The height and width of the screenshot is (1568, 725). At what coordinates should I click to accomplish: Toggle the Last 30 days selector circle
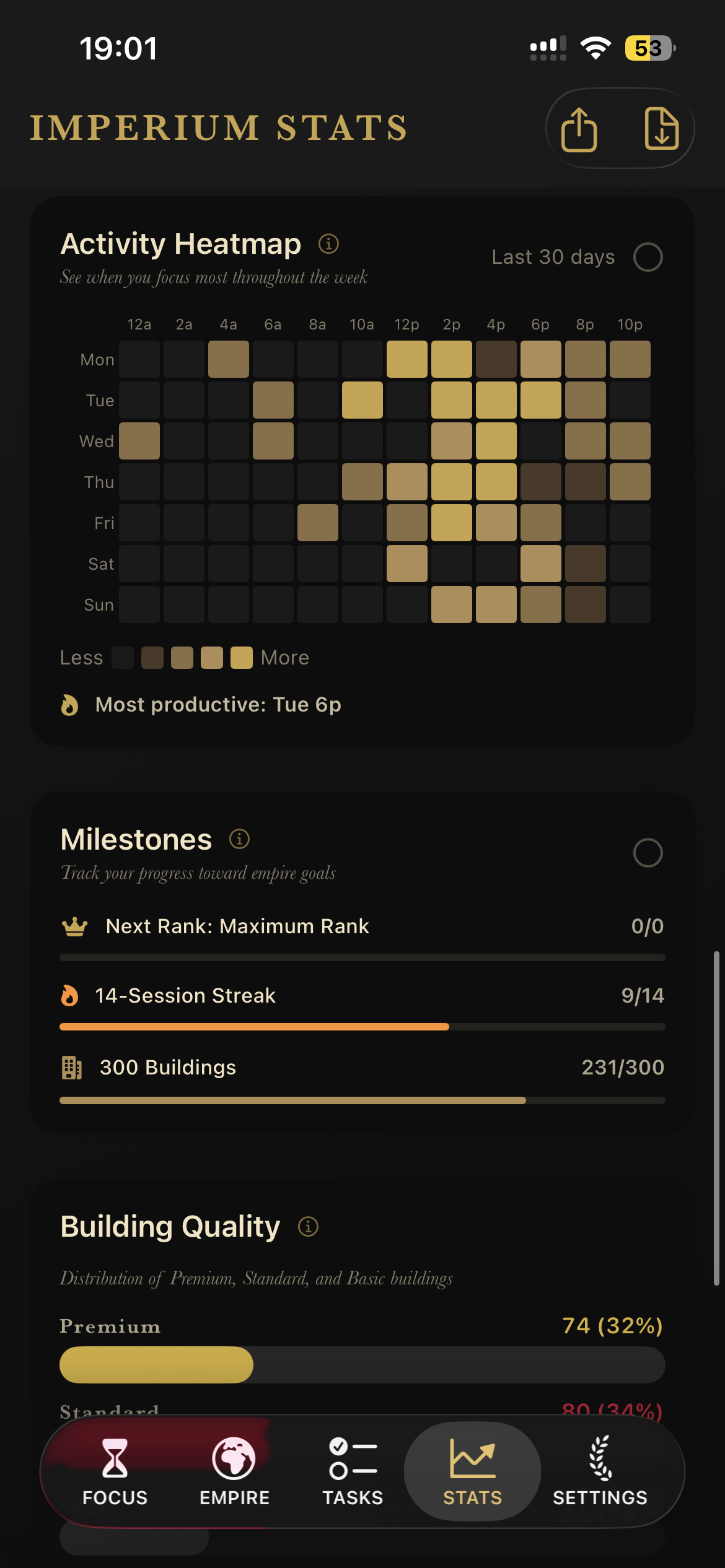point(647,257)
